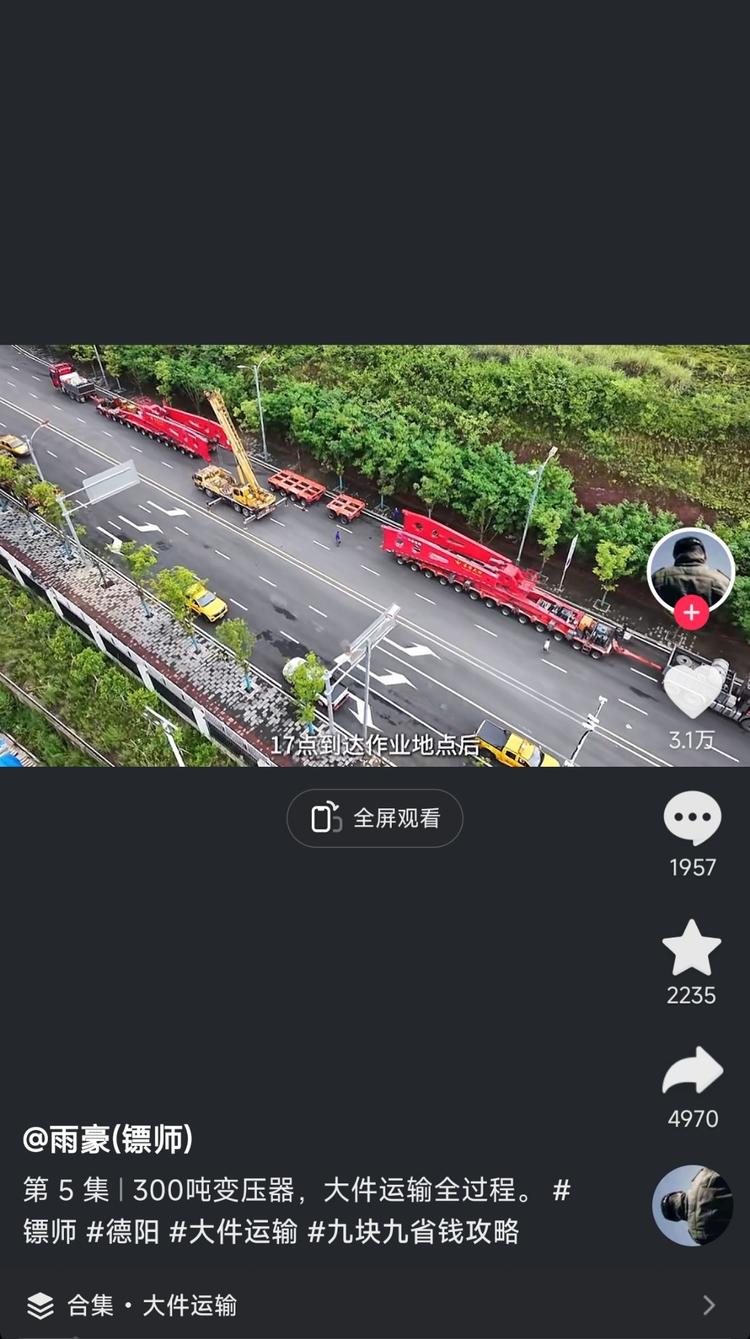Viewport: 750px width, 1339px height.
Task: Open the small avatar next to the caption
Action: click(691, 1206)
